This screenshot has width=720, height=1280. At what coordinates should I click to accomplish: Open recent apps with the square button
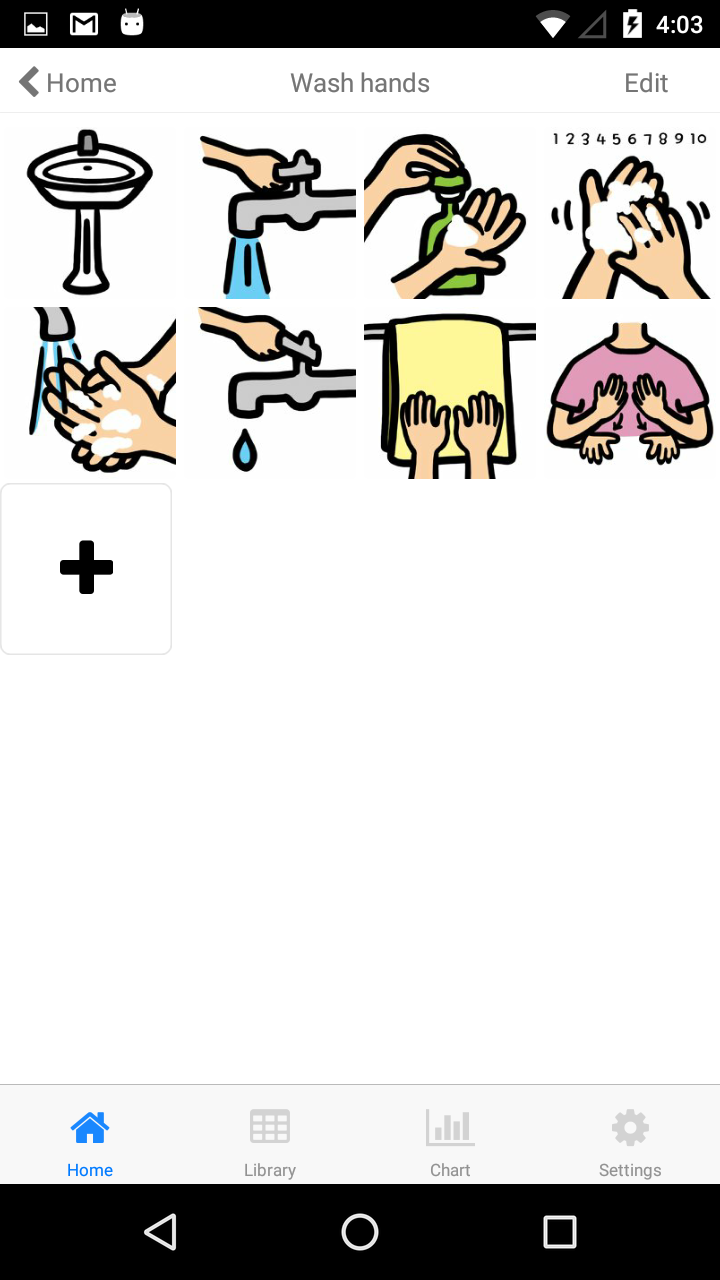pos(560,1232)
